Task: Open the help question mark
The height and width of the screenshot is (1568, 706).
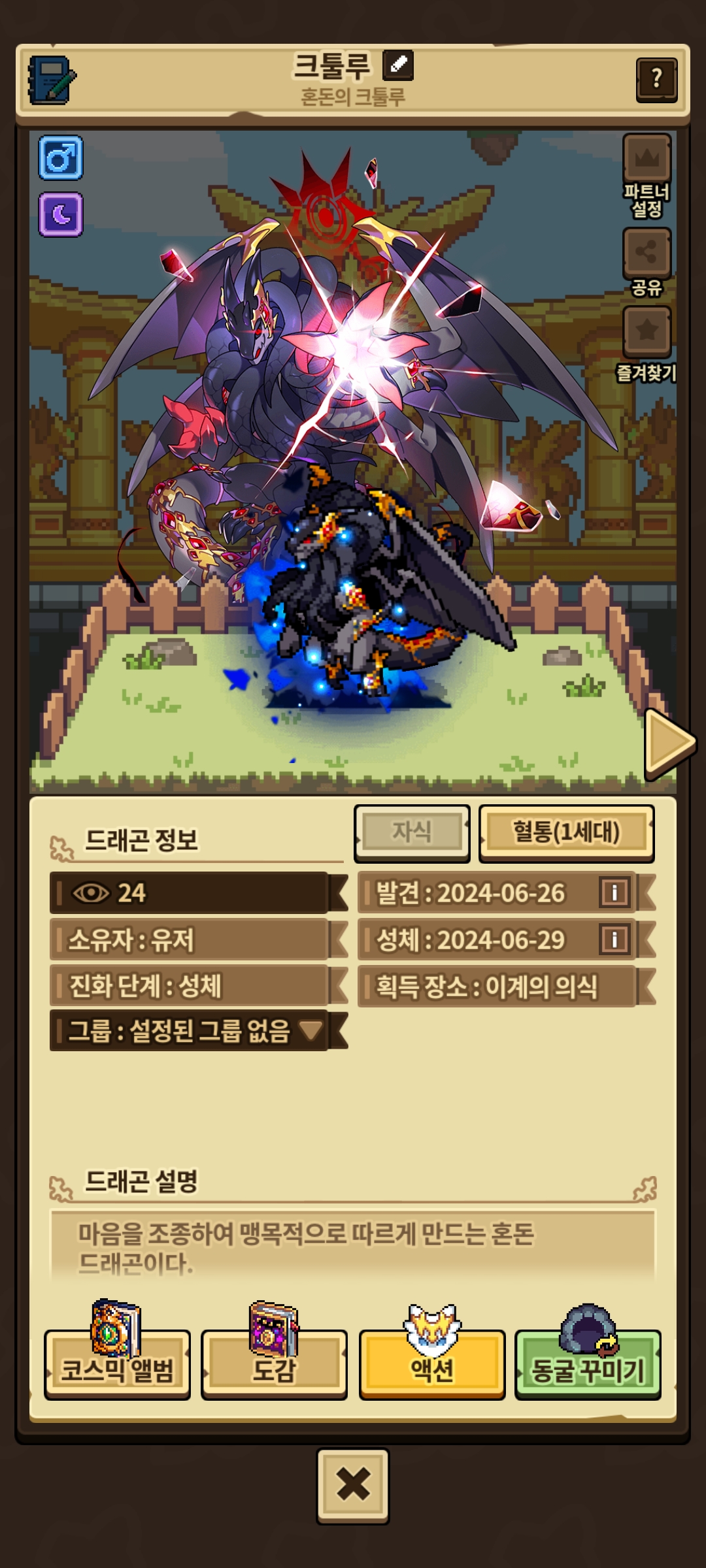Action: click(x=656, y=79)
